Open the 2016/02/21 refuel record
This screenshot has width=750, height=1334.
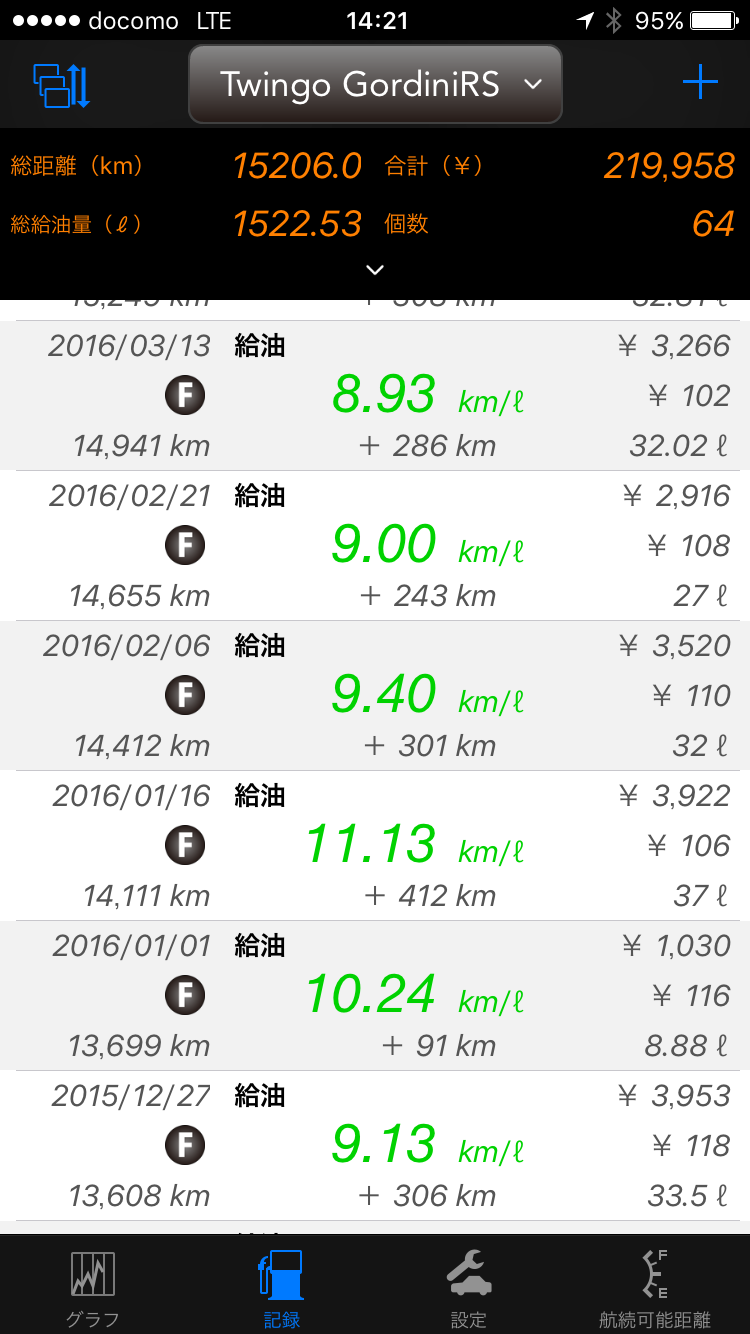point(375,546)
